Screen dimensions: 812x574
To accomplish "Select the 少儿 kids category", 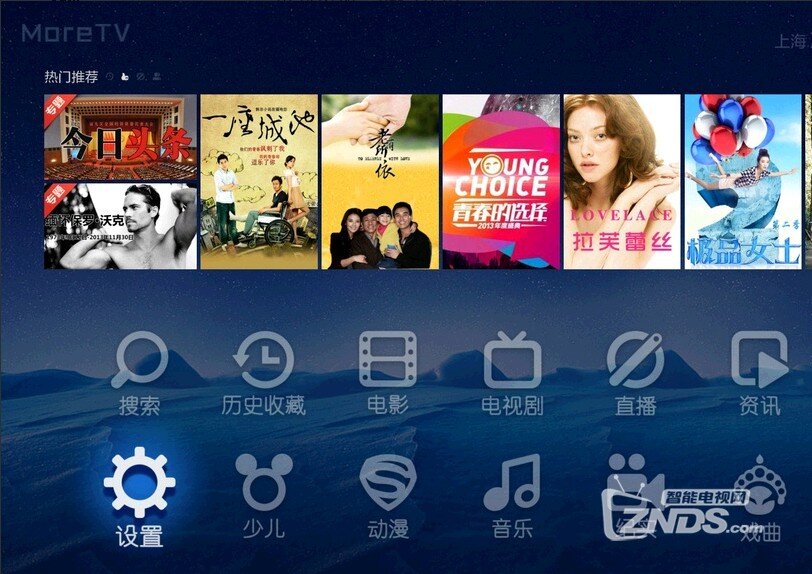I will coord(263,494).
